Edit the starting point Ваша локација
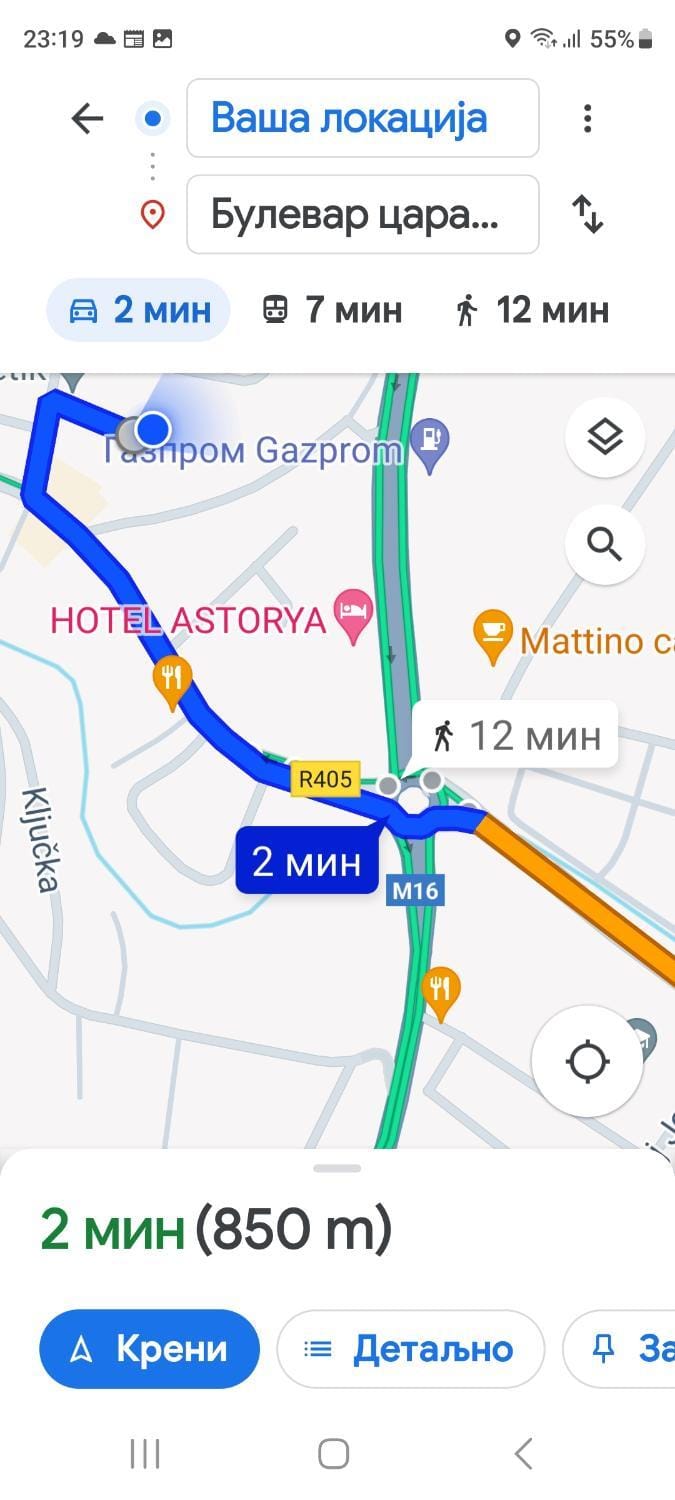The height and width of the screenshot is (1500, 675). (x=362, y=119)
